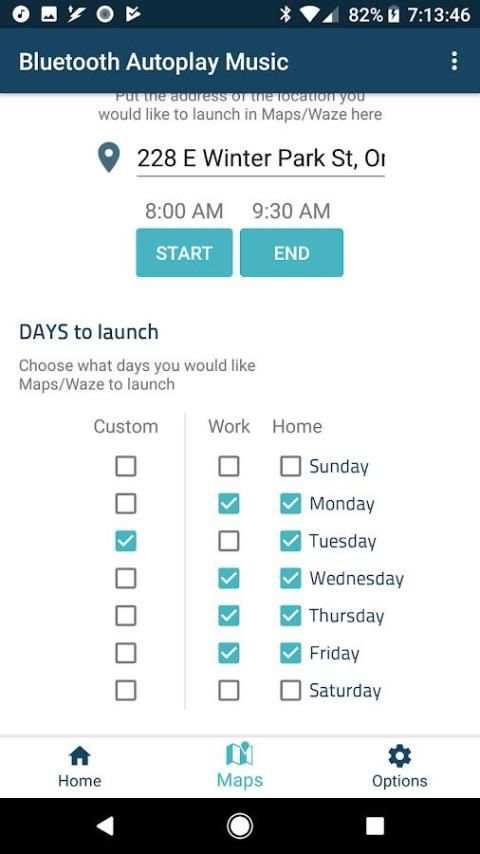Check the Work box for Tuesday
The width and height of the screenshot is (480, 854).
tap(229, 541)
